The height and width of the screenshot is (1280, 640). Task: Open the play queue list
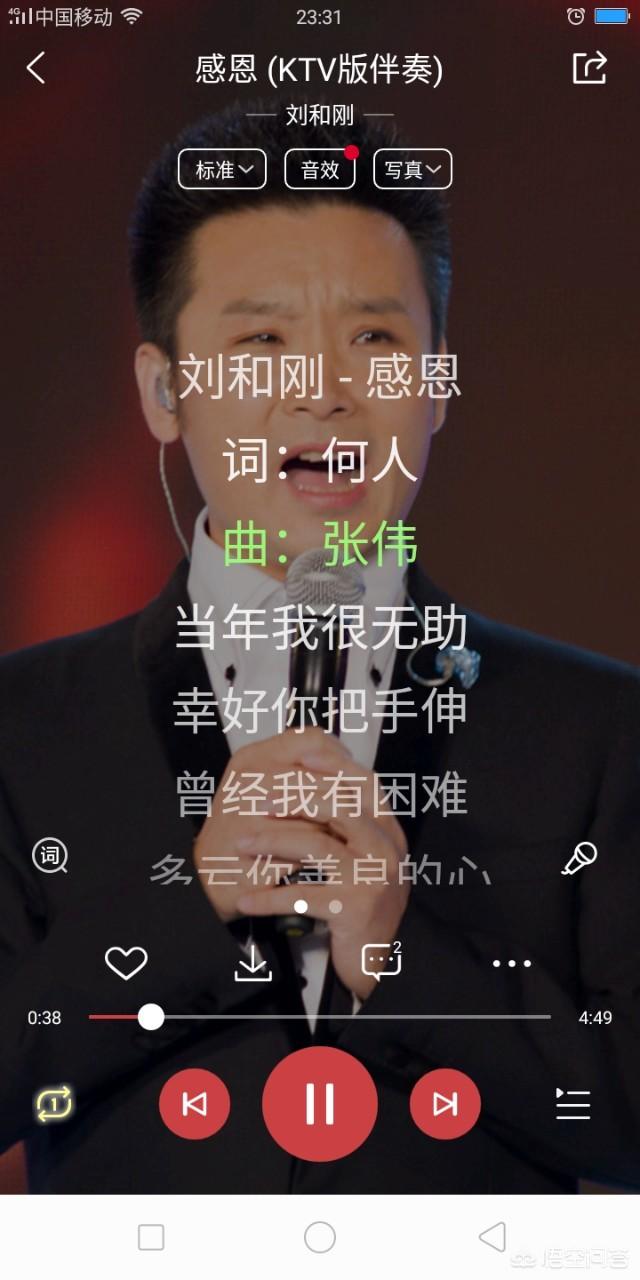(573, 1104)
